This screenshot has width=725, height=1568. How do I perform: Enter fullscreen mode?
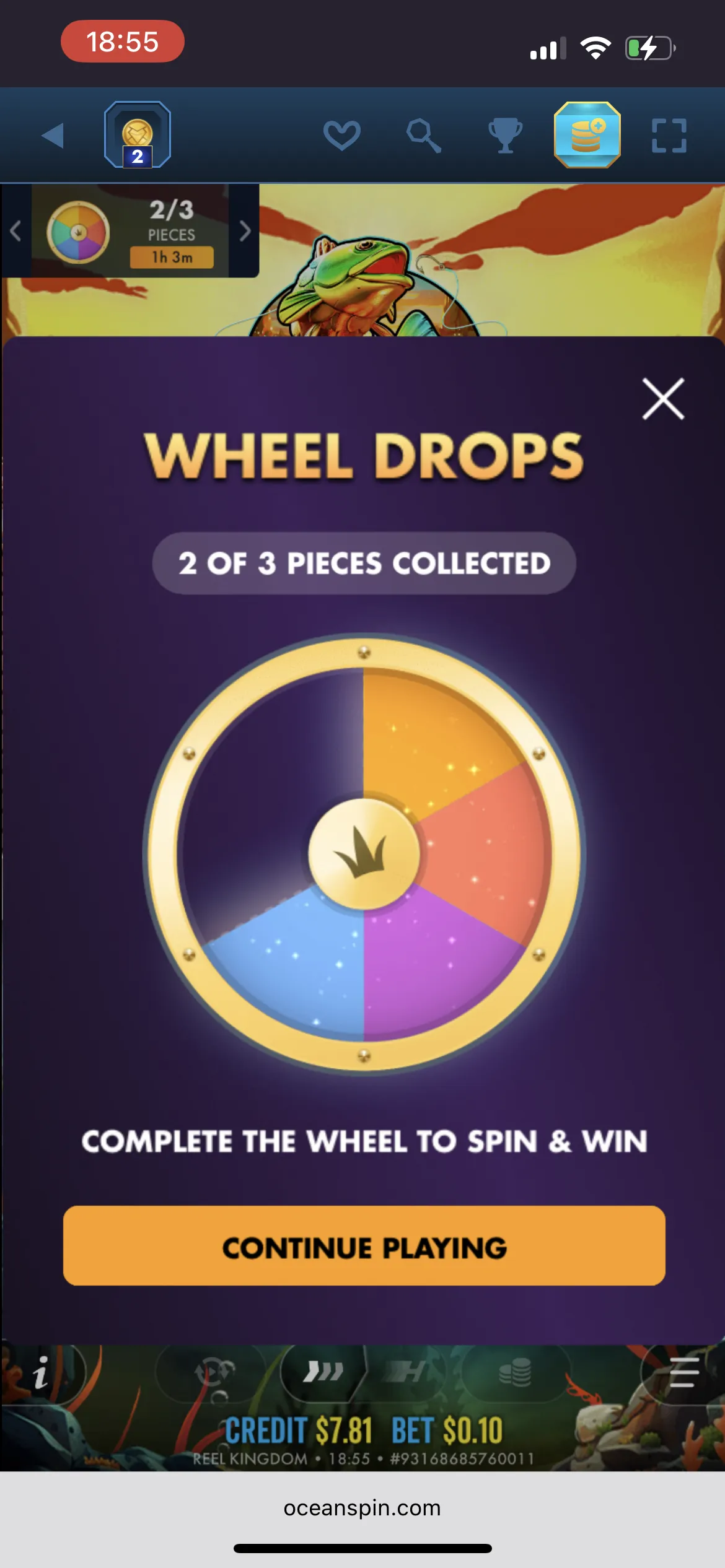[669, 135]
